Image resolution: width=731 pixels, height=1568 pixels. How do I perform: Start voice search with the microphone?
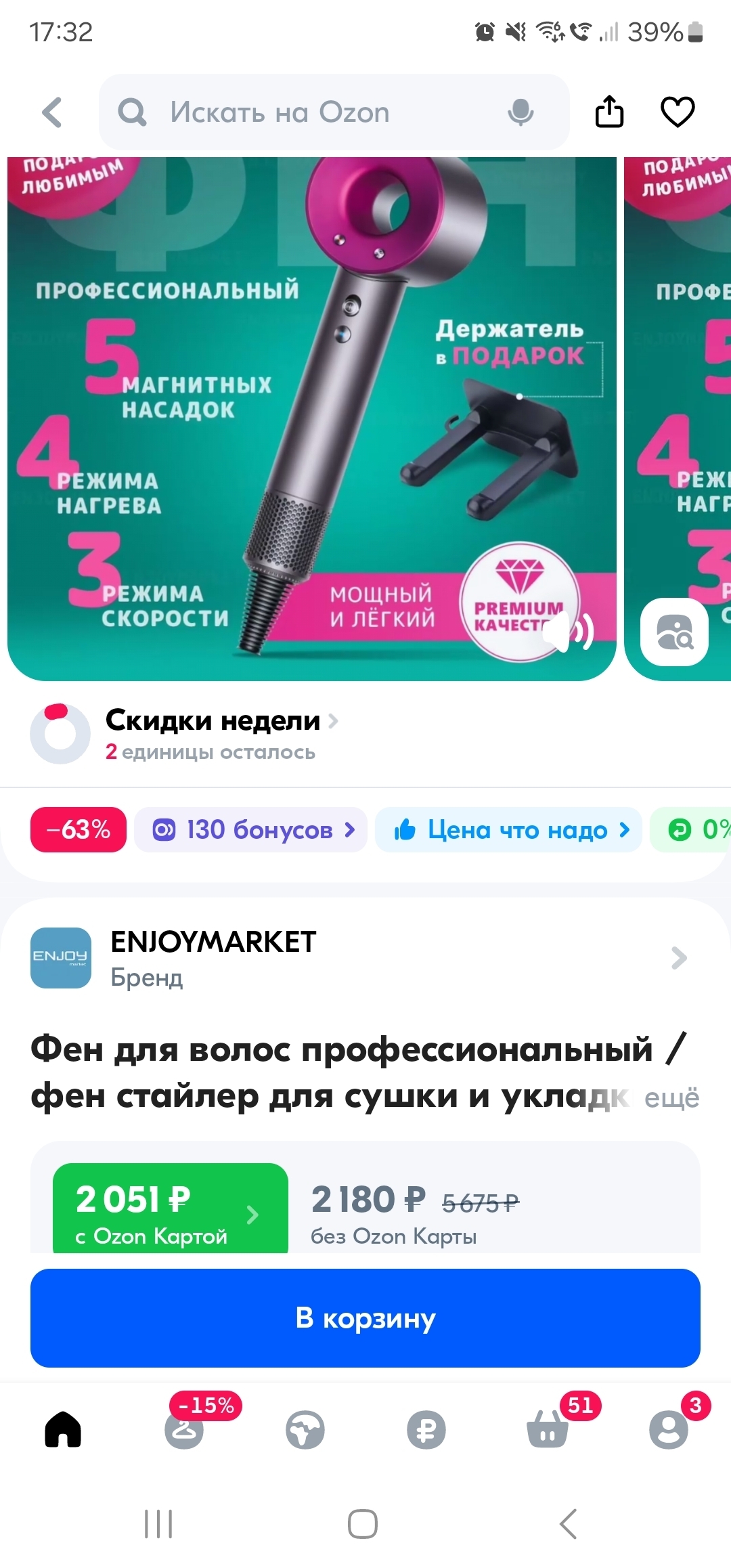pos(520,112)
